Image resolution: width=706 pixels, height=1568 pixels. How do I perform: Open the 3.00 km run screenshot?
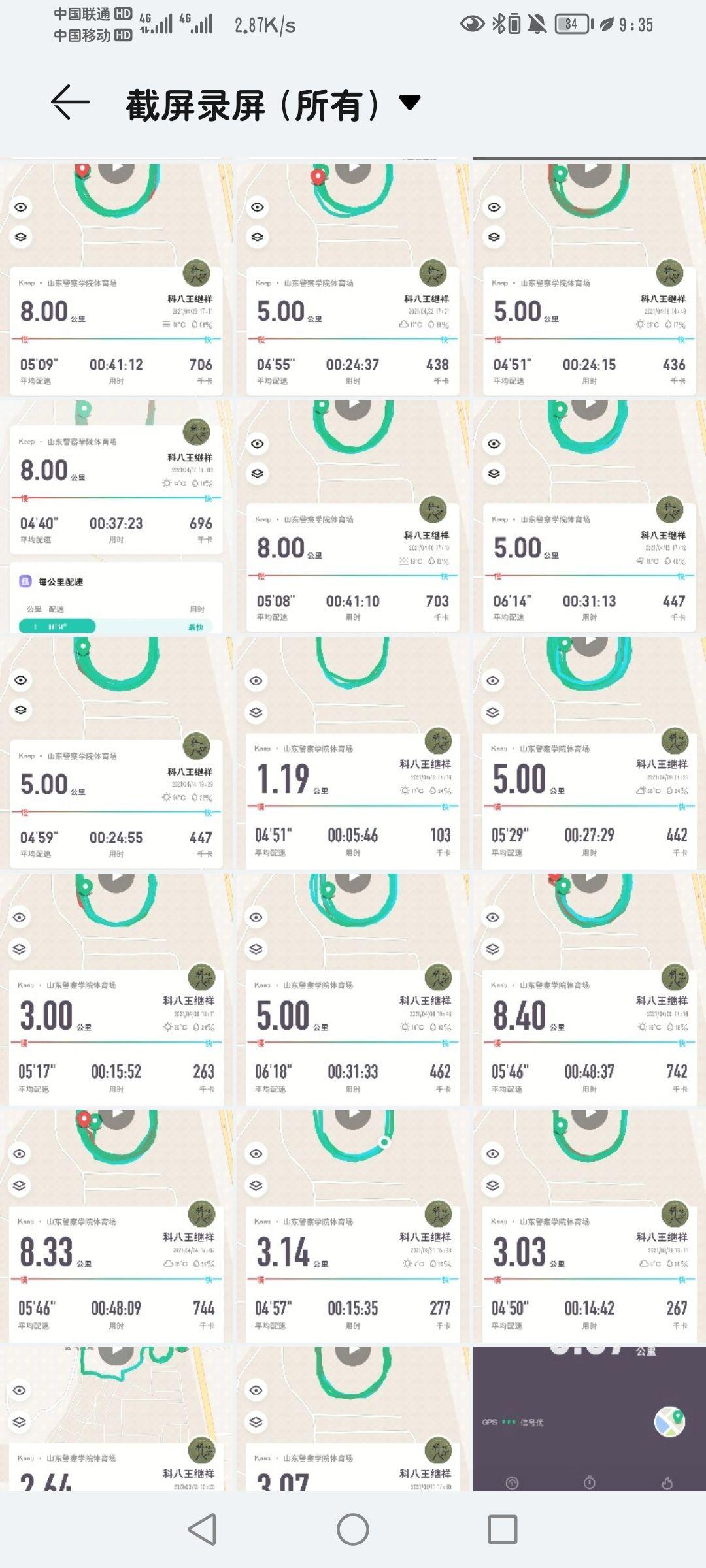[116, 990]
